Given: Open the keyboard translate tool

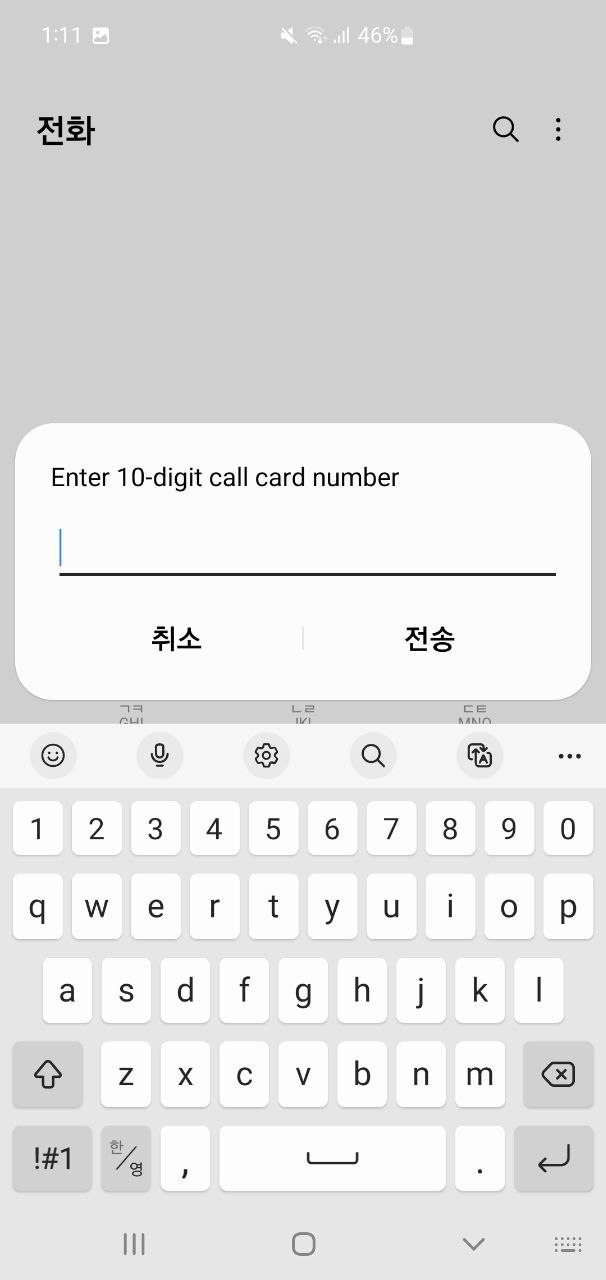Looking at the screenshot, I should coord(480,756).
